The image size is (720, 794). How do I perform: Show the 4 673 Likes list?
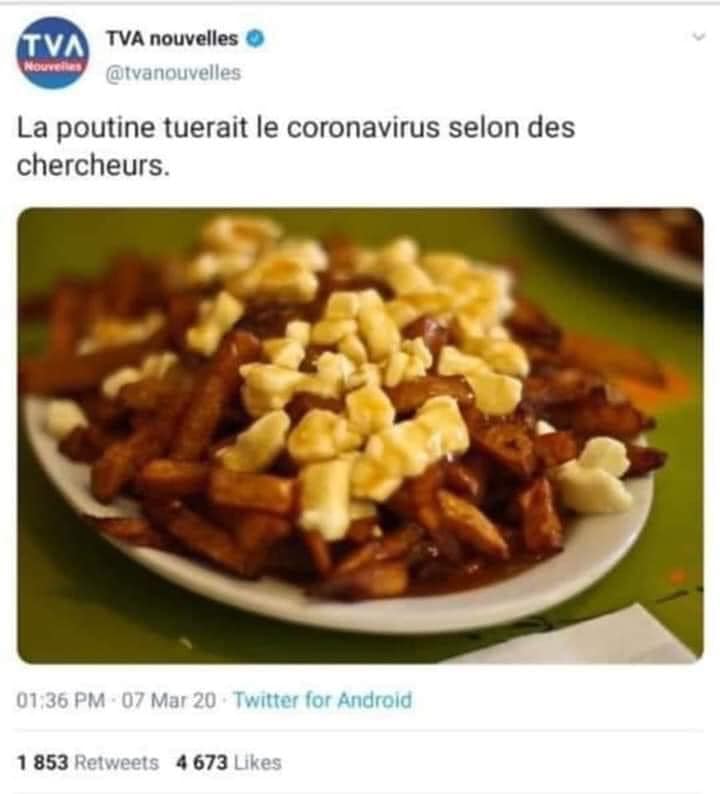tap(228, 762)
